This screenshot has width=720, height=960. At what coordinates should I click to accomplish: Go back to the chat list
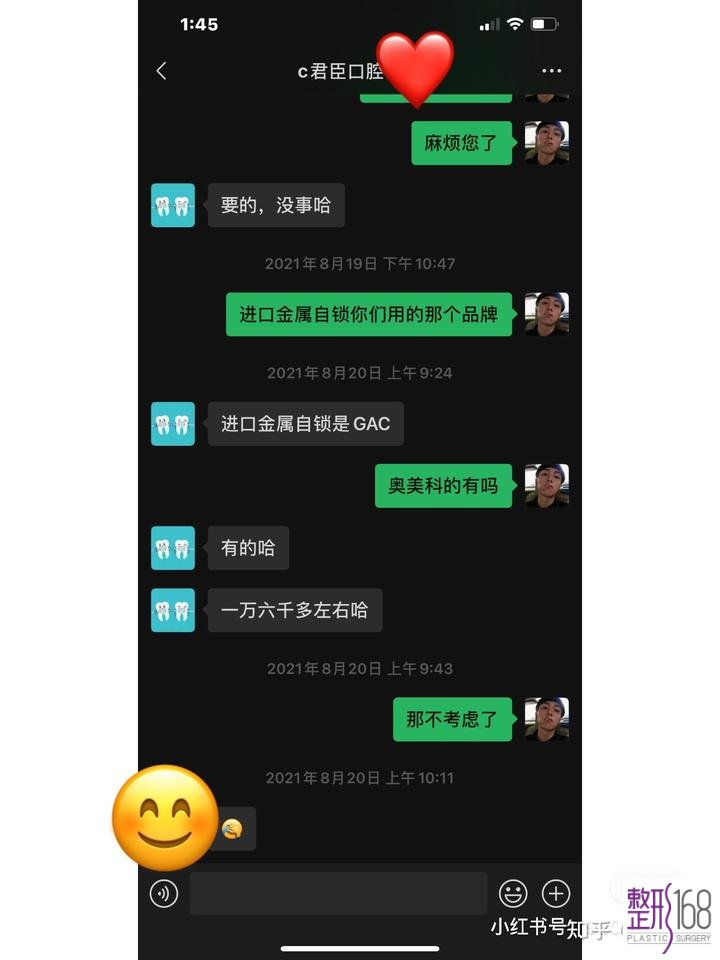pyautogui.click(x=162, y=71)
